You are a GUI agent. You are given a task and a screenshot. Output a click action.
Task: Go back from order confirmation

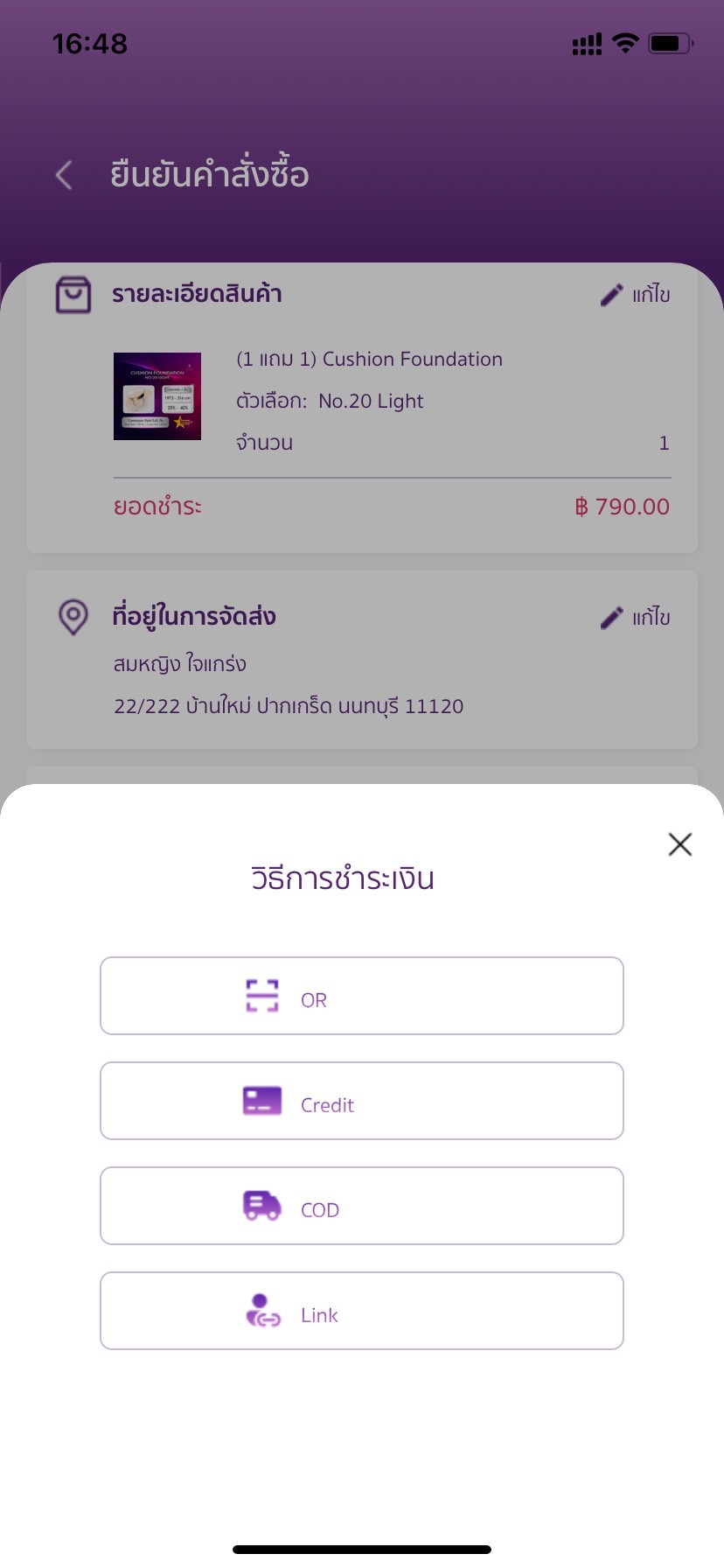pos(64,175)
